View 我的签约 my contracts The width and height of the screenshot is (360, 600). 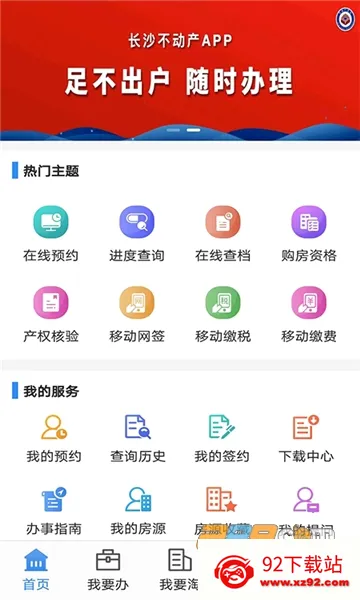pyautogui.click(x=222, y=439)
